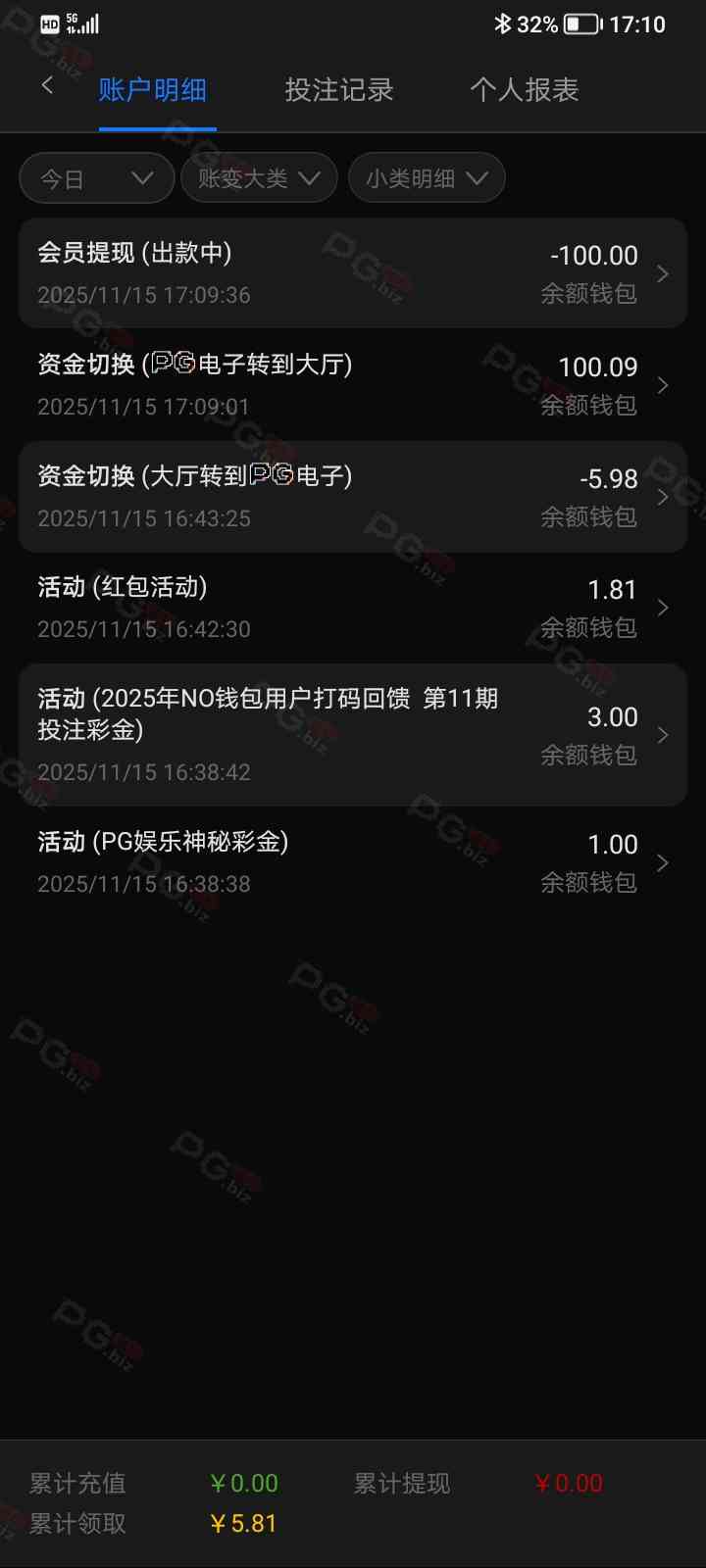
Task: Open the NO钱包用户打码回馈 第11期 record
Action: pos(352,735)
